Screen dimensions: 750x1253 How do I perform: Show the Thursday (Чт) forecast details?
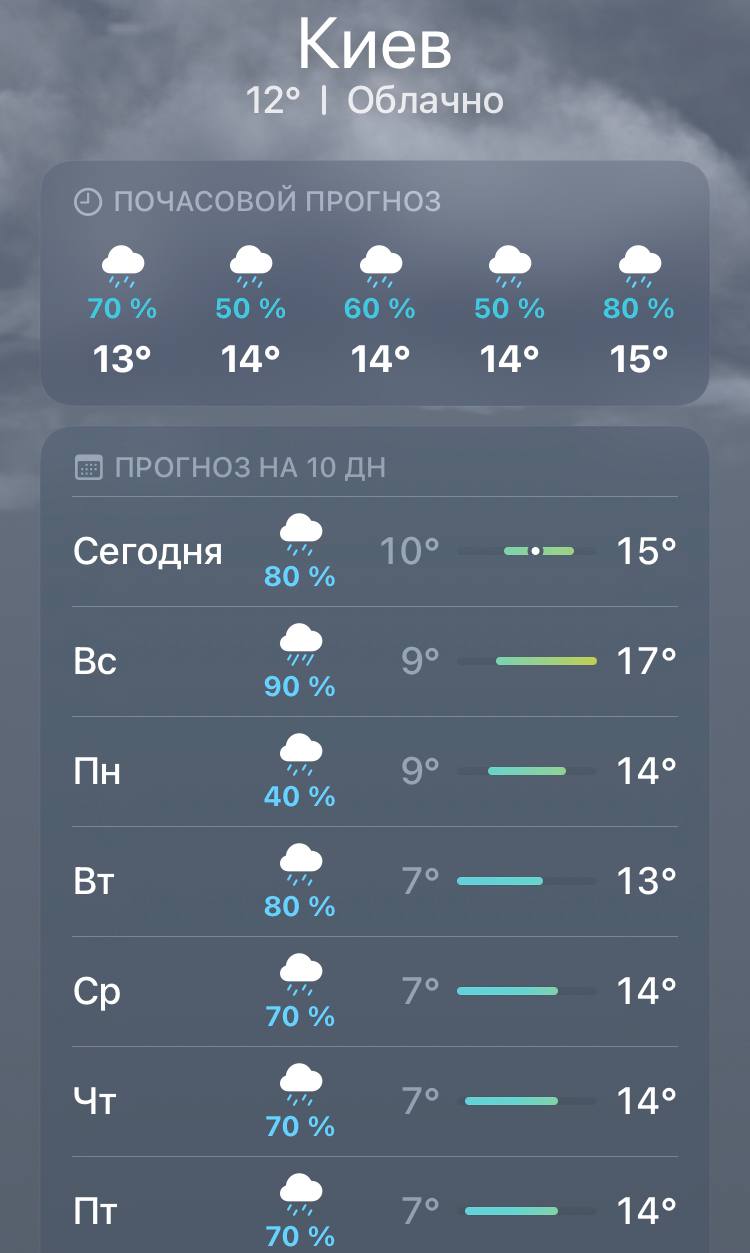(x=375, y=1102)
